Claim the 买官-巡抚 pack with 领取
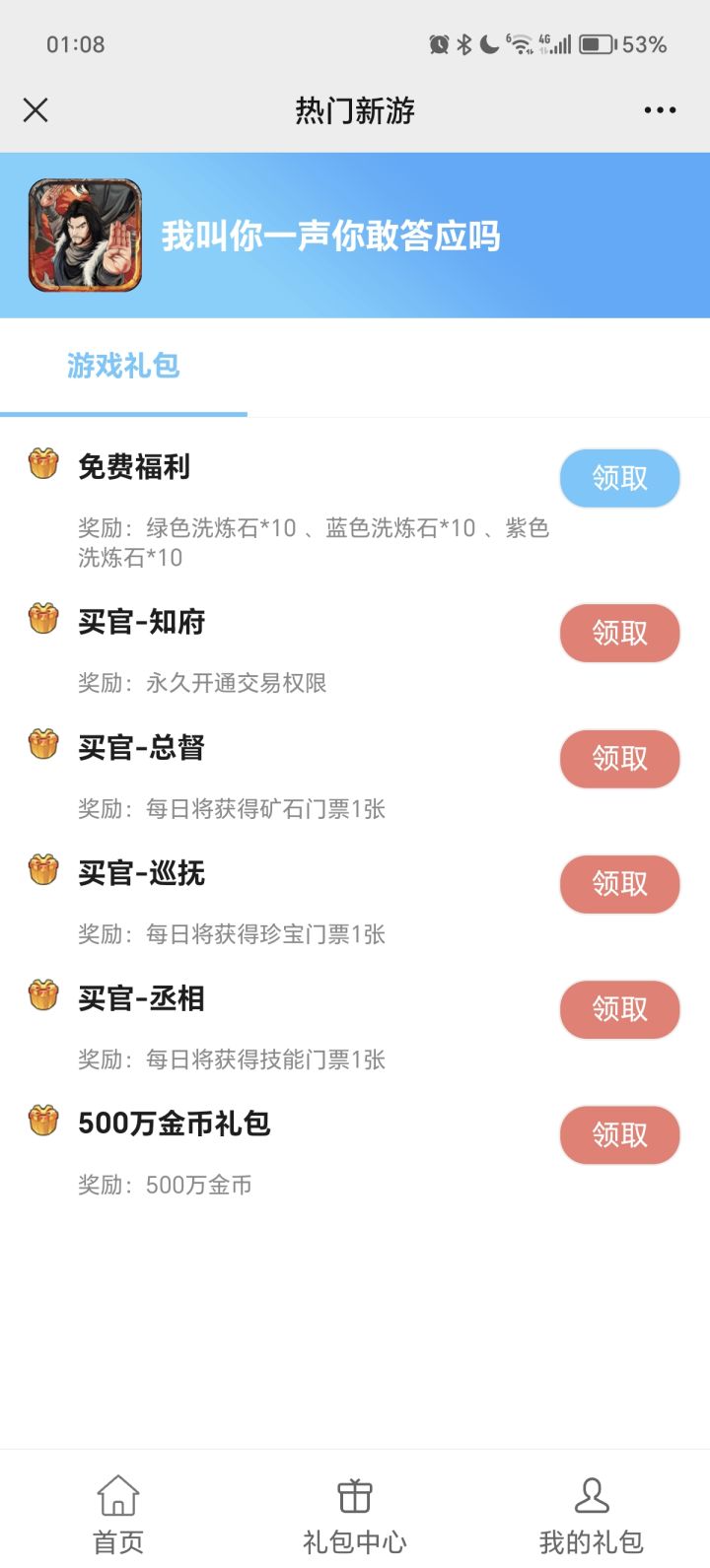 click(x=619, y=884)
